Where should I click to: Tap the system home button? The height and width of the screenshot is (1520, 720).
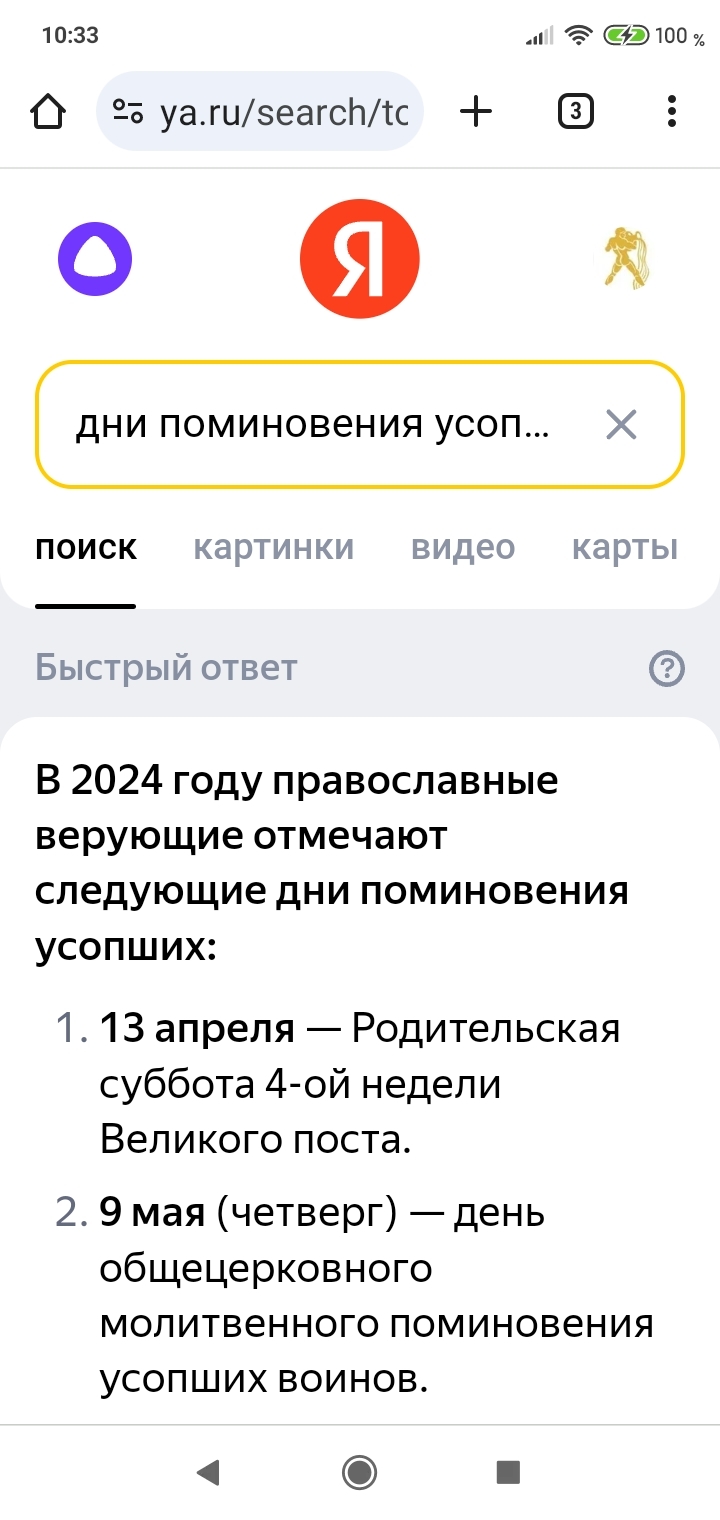[359, 1471]
